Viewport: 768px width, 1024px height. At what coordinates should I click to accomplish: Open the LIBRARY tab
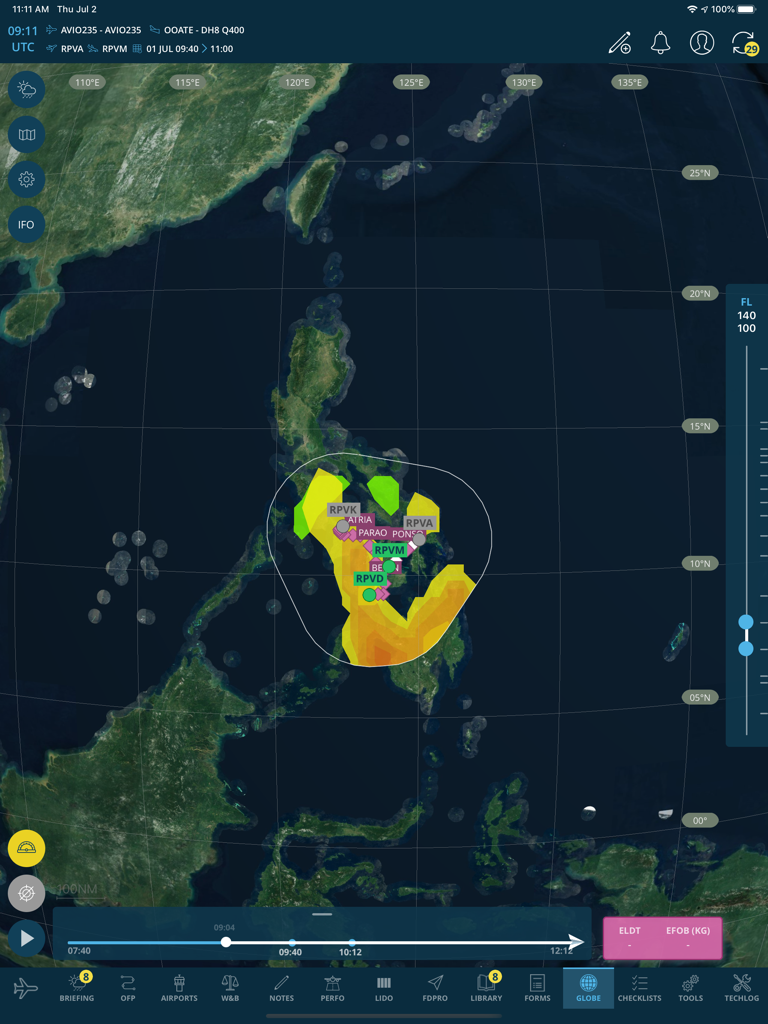486,987
